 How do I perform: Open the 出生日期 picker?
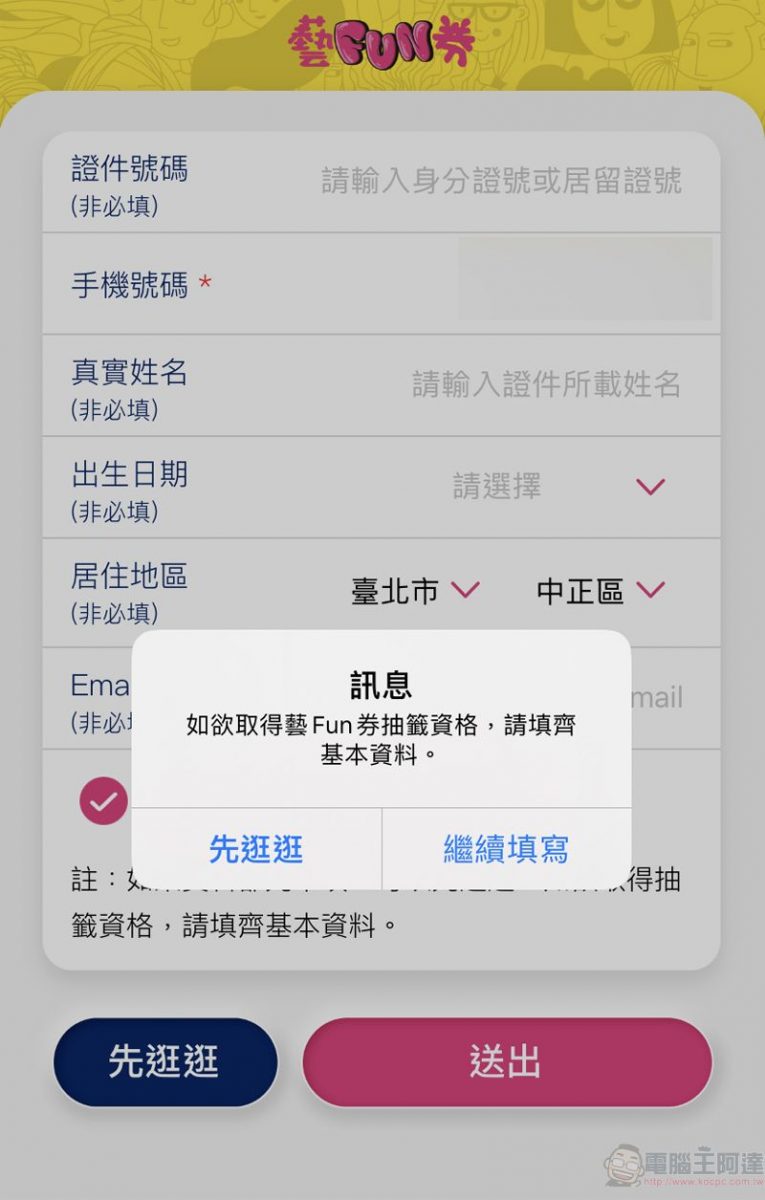(x=558, y=487)
